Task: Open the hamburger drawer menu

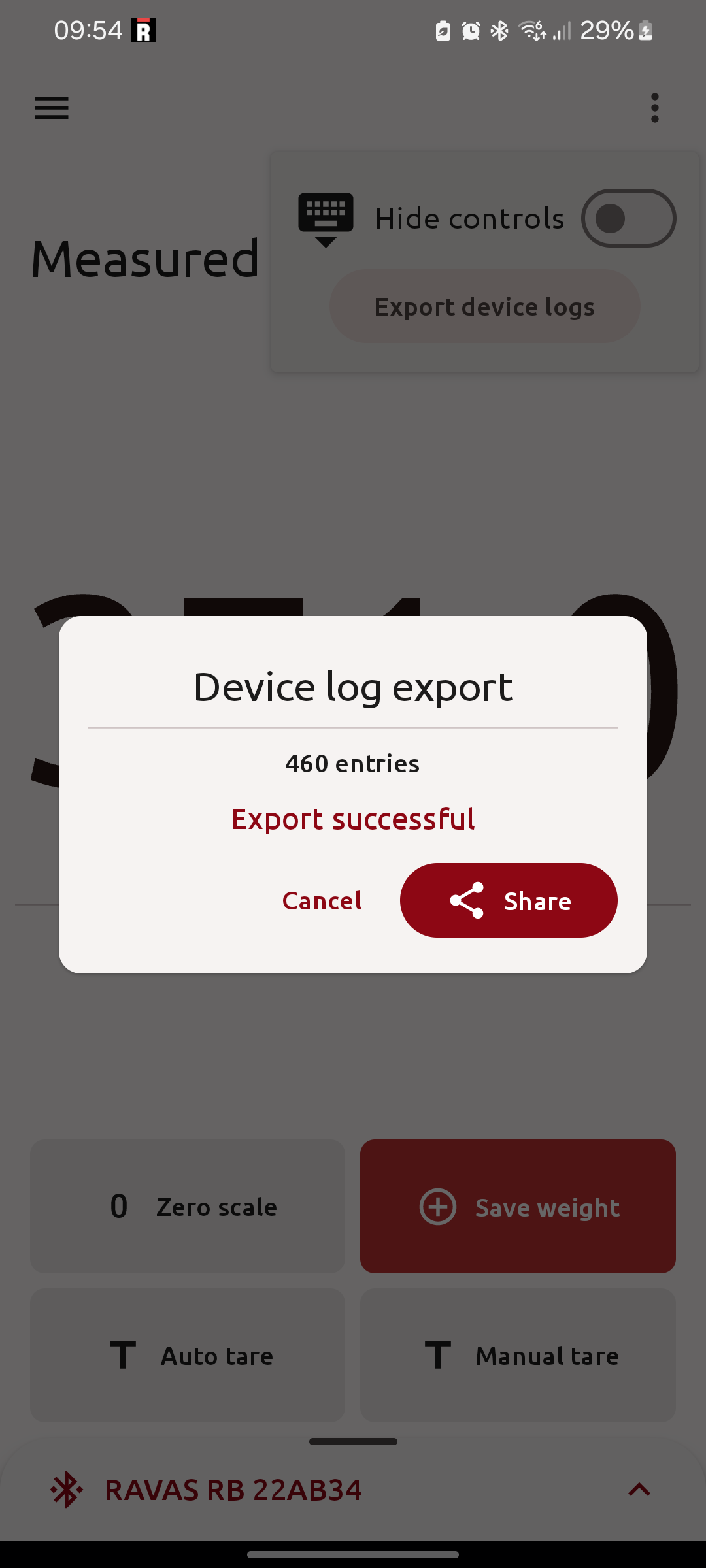Action: pyautogui.click(x=52, y=108)
